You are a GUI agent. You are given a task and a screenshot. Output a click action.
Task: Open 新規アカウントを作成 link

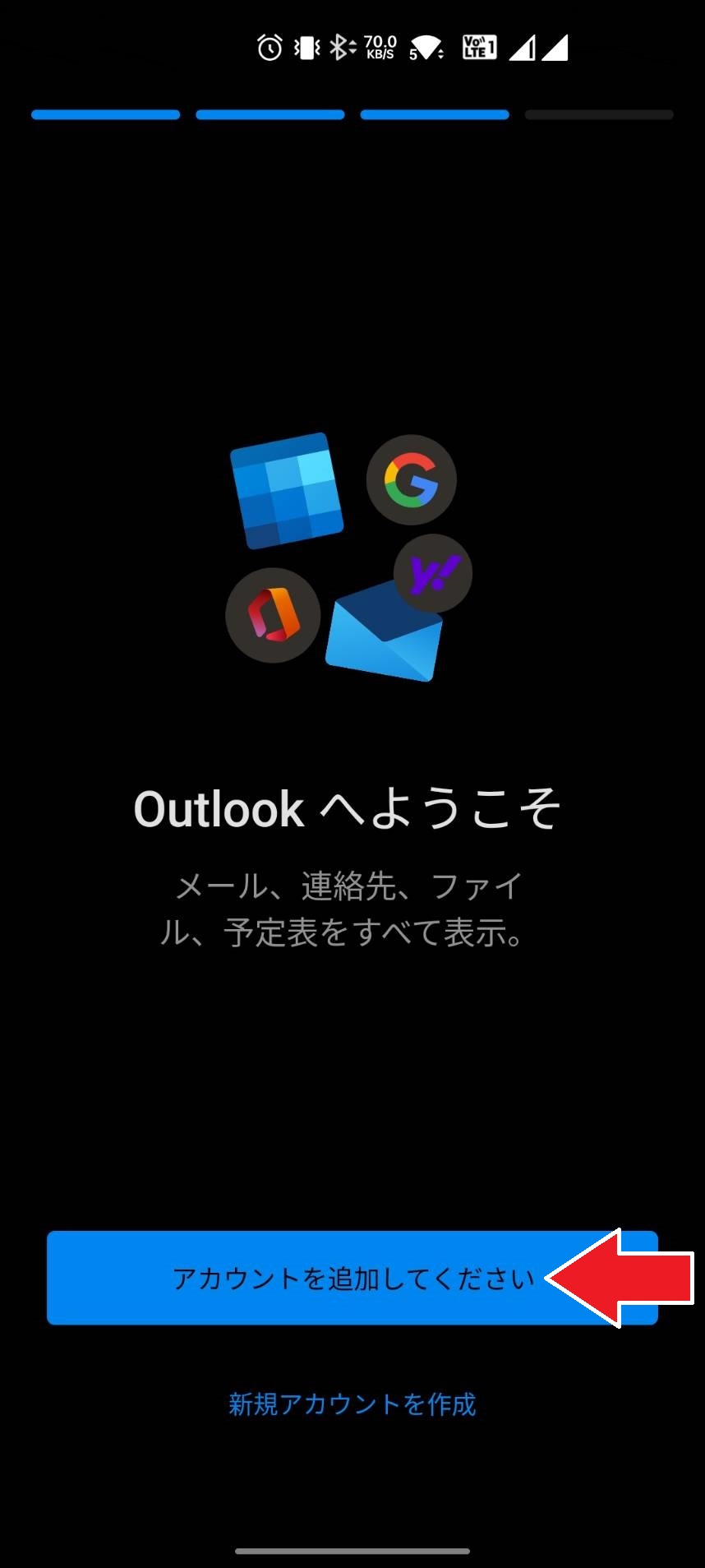coord(352,1404)
